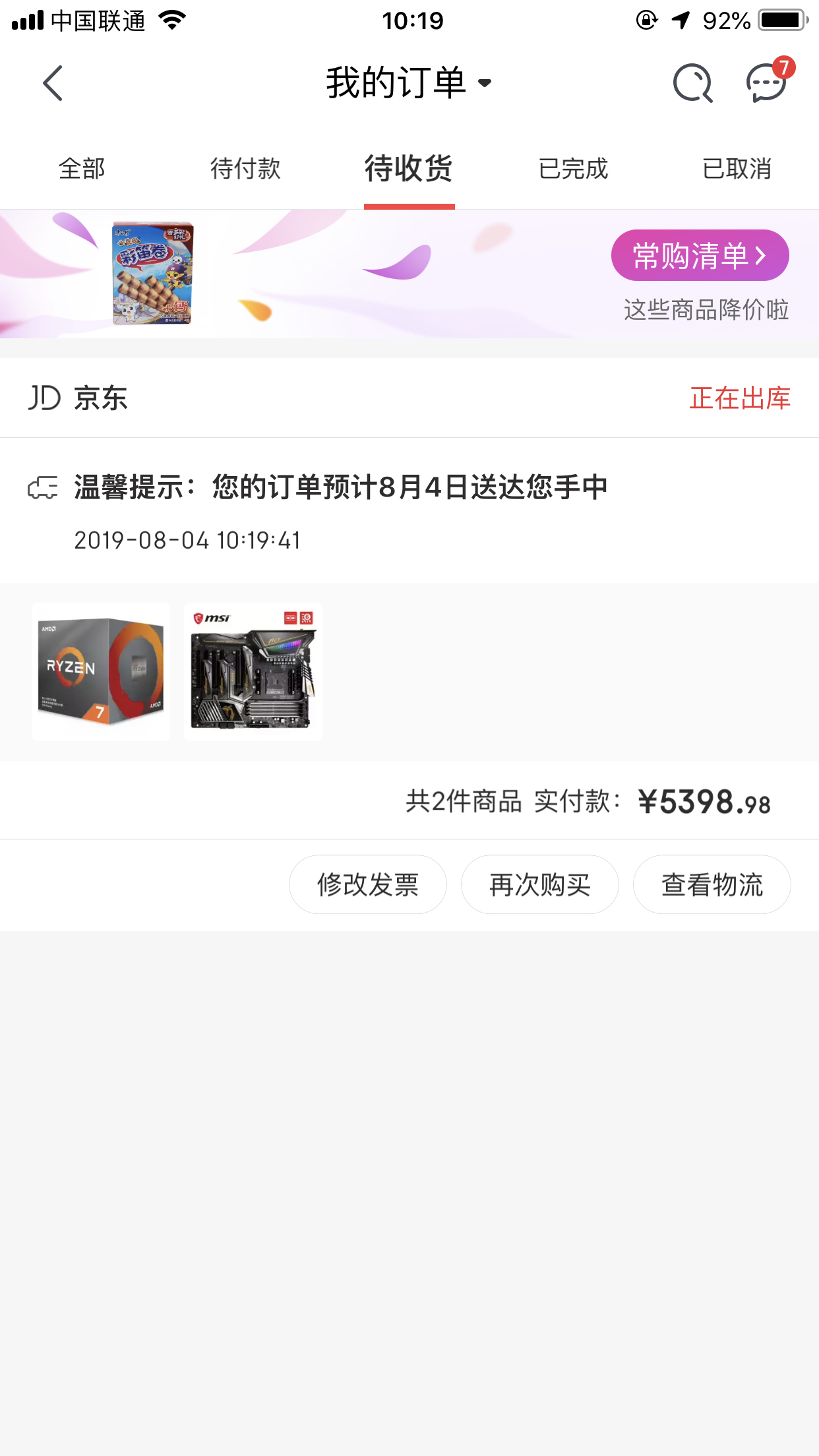The width and height of the screenshot is (819, 1456).
Task: Click the 这些商品降价啦 promotion text
Action: [709, 309]
